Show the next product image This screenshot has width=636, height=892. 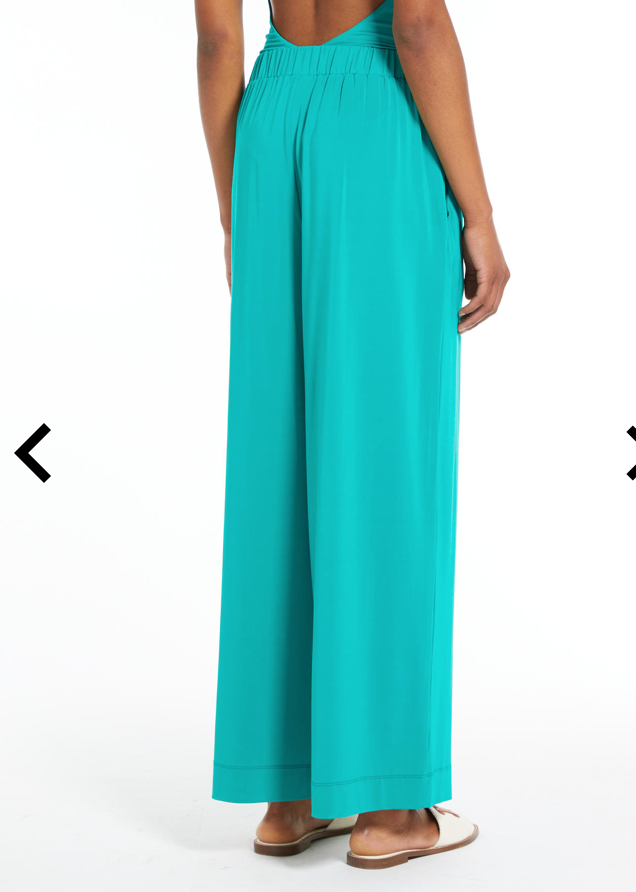point(630,453)
